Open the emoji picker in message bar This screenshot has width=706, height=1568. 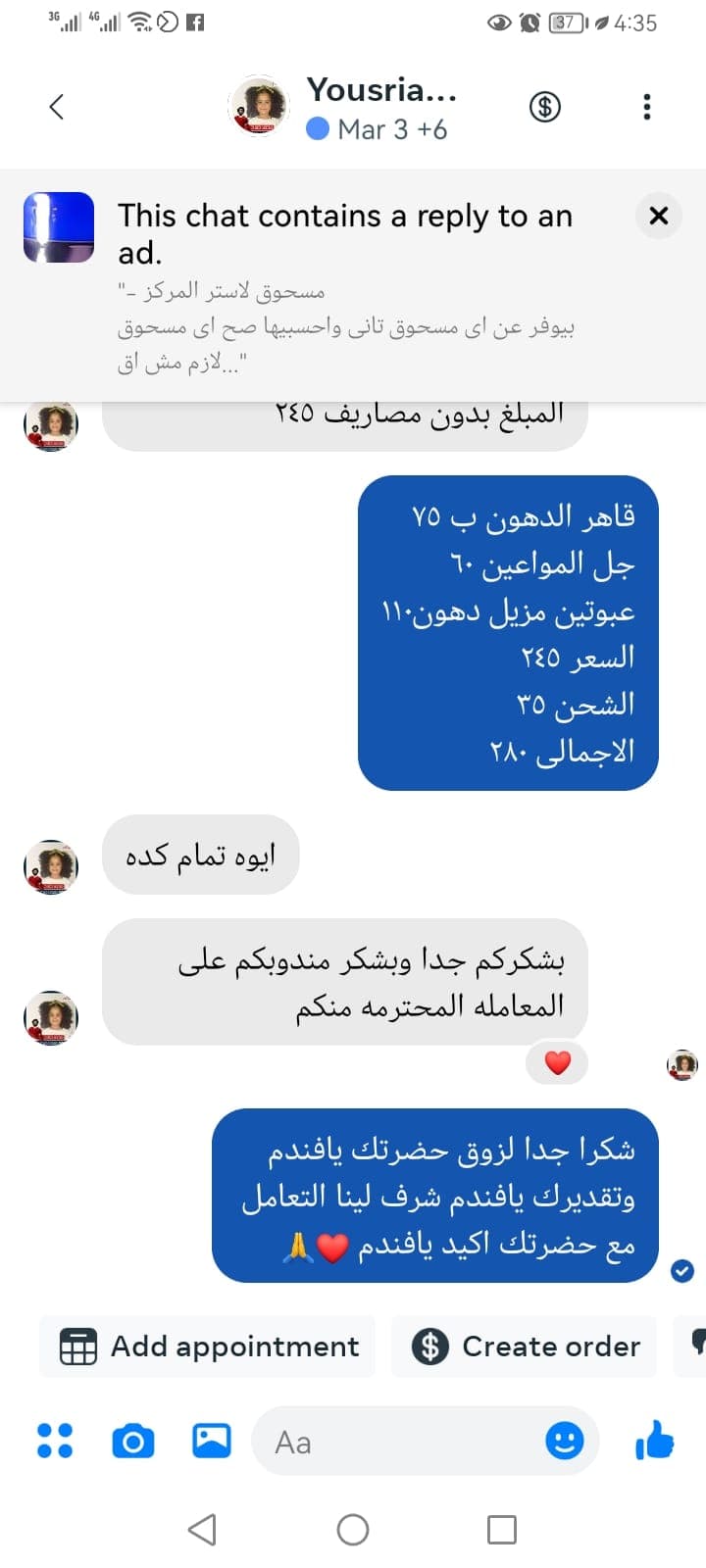pos(564,1441)
